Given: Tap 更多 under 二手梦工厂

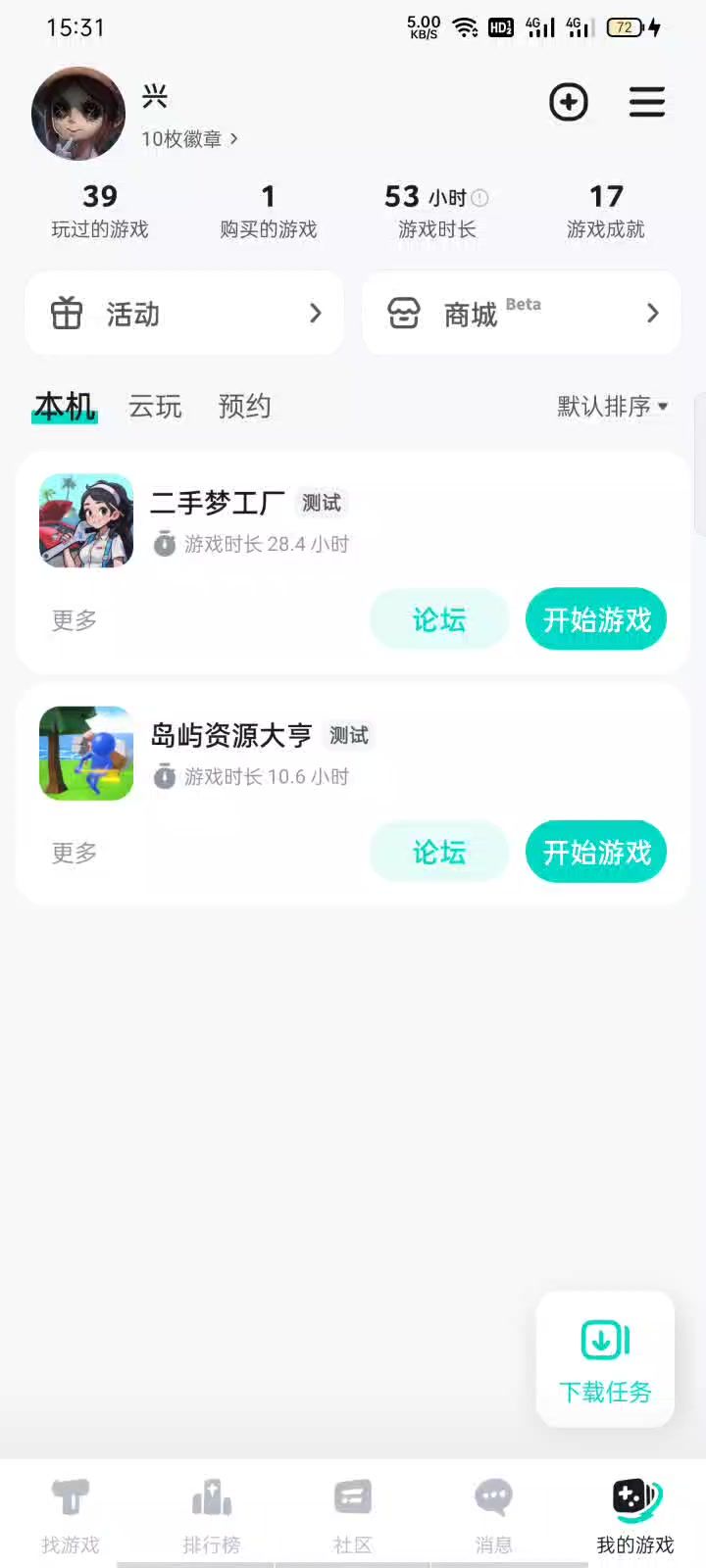Looking at the screenshot, I should [75, 620].
